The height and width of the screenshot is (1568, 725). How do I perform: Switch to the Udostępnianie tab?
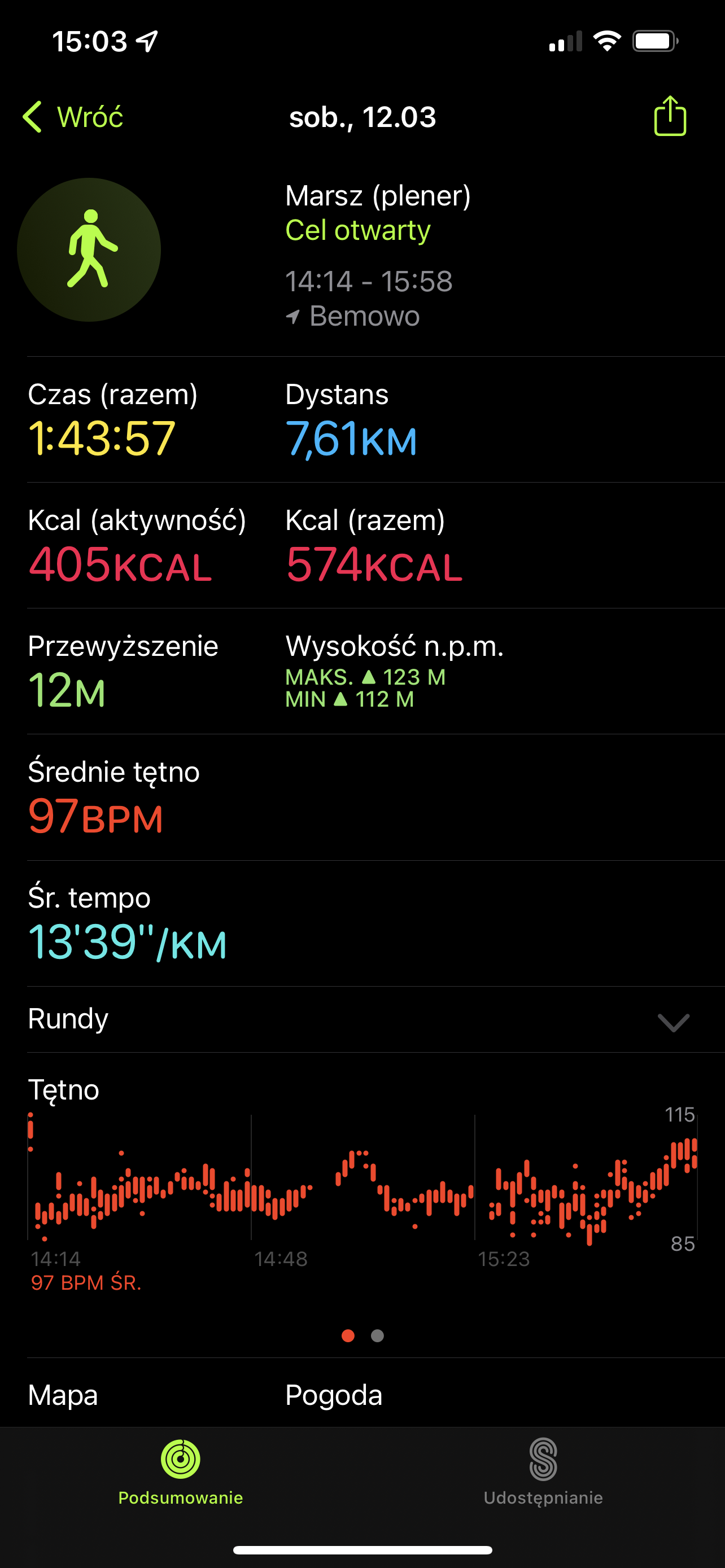click(x=543, y=1470)
